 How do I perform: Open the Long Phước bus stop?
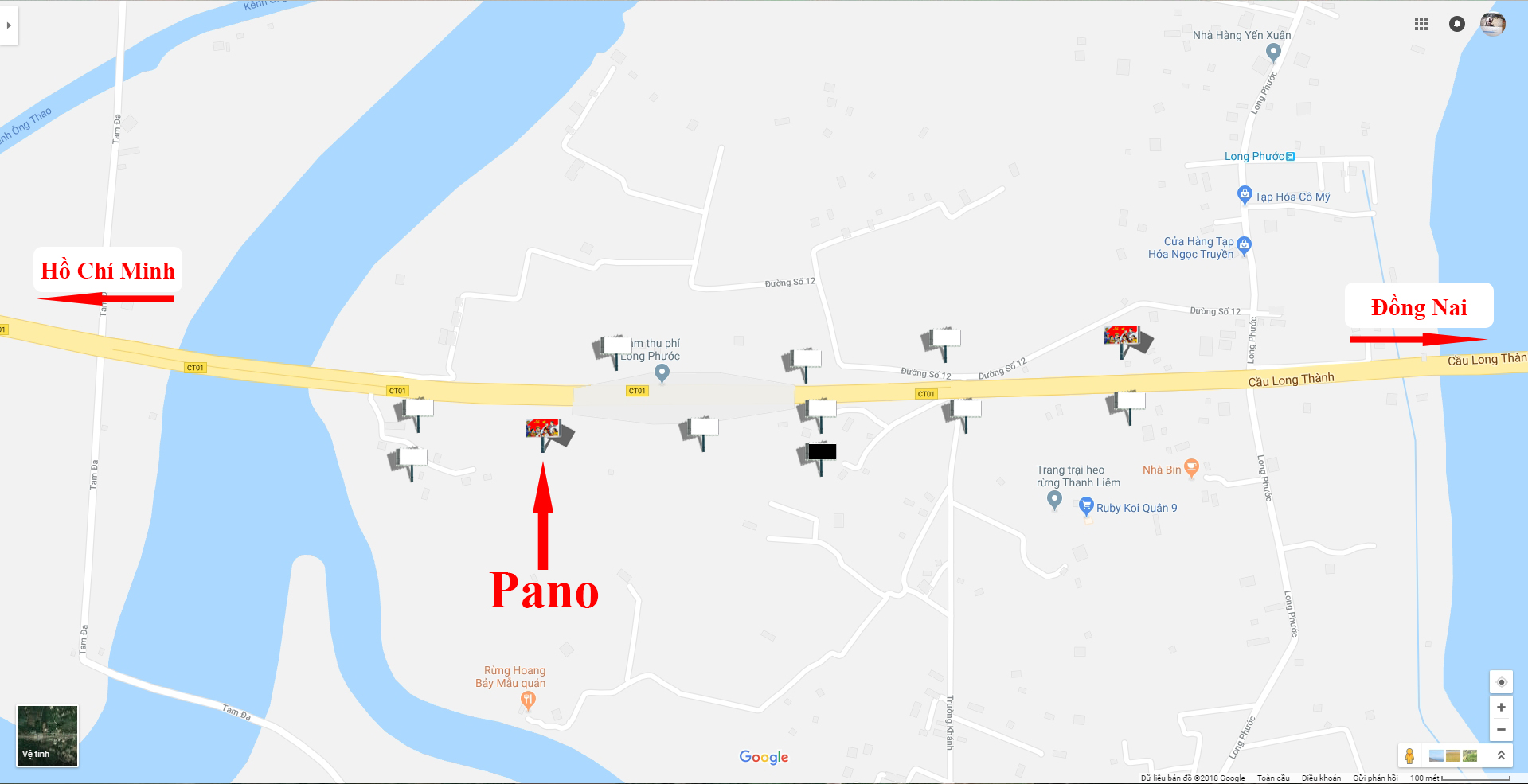coord(1291,157)
